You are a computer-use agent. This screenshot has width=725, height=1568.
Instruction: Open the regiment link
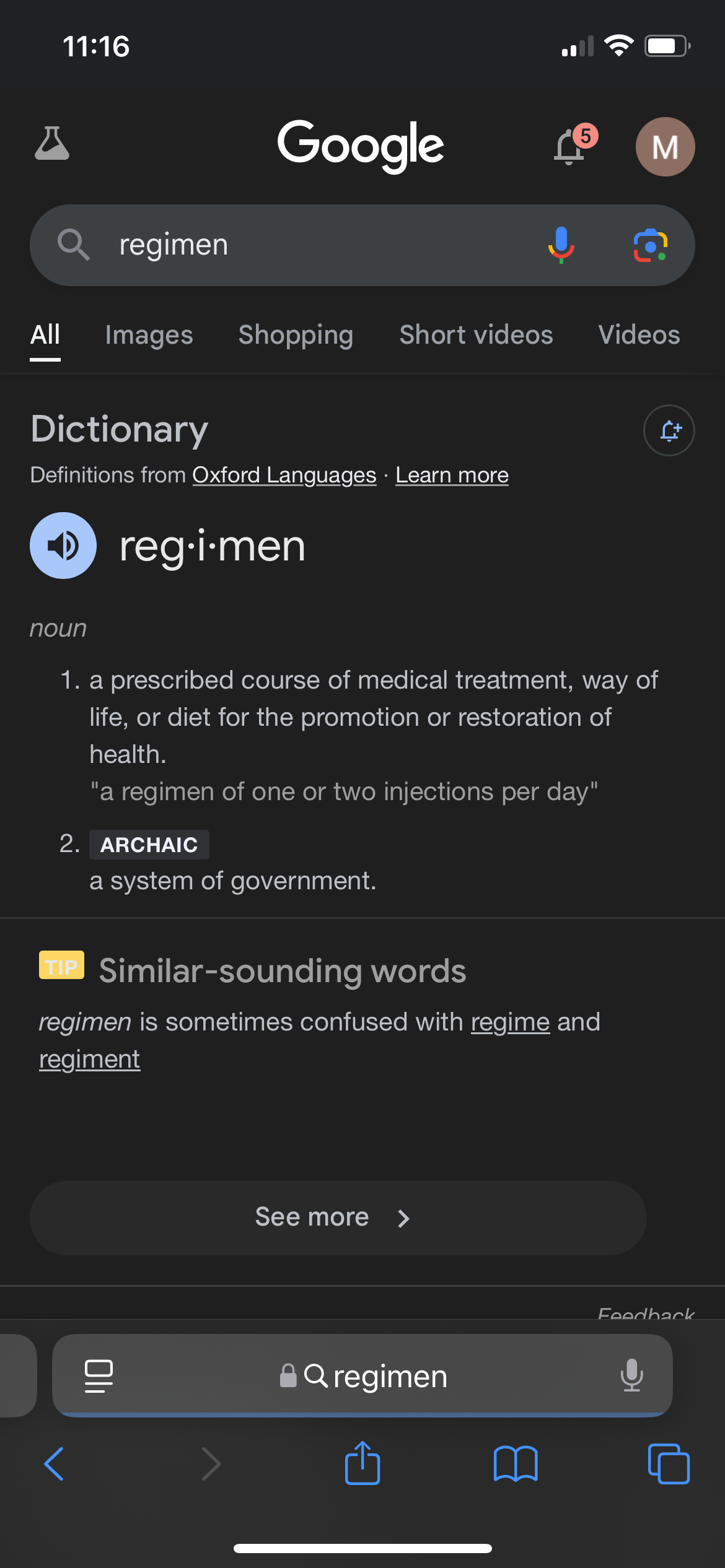coord(90,1060)
